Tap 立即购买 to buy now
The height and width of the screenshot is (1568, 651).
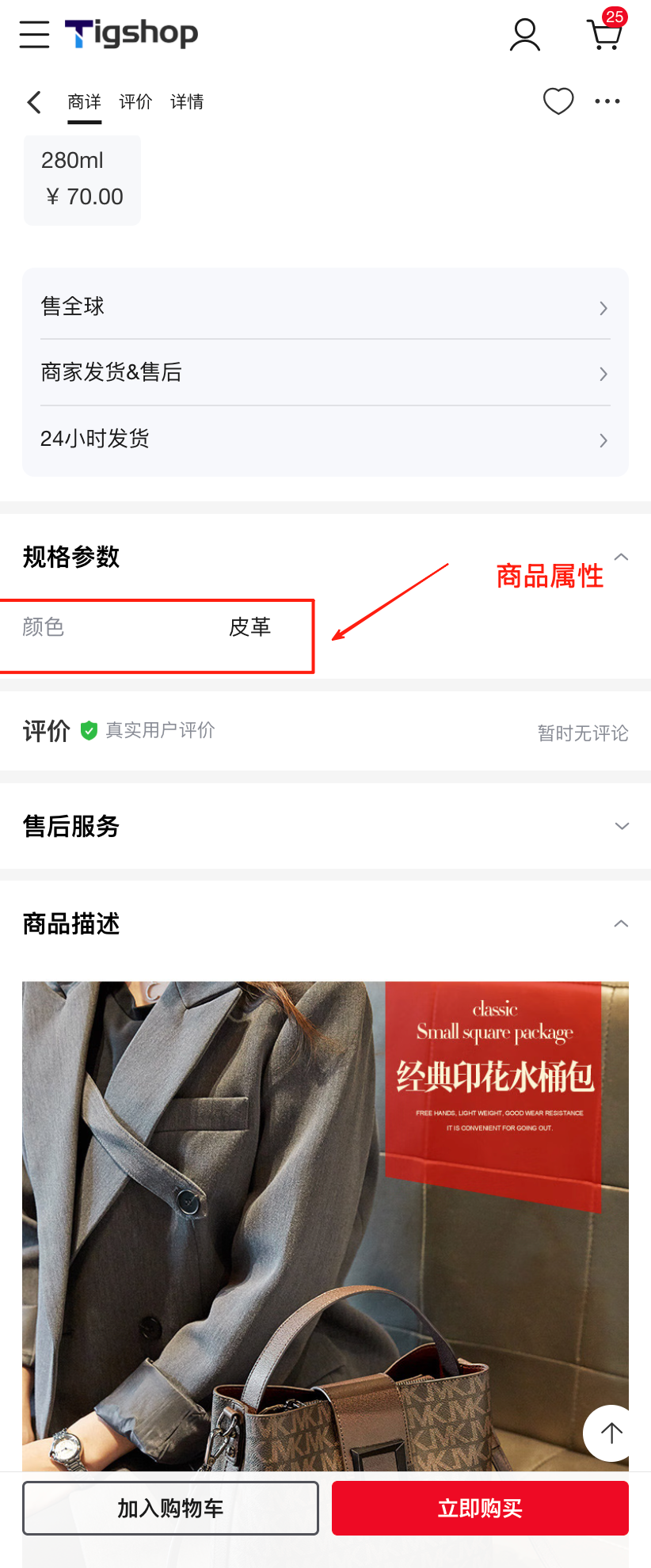pyautogui.click(x=480, y=1508)
